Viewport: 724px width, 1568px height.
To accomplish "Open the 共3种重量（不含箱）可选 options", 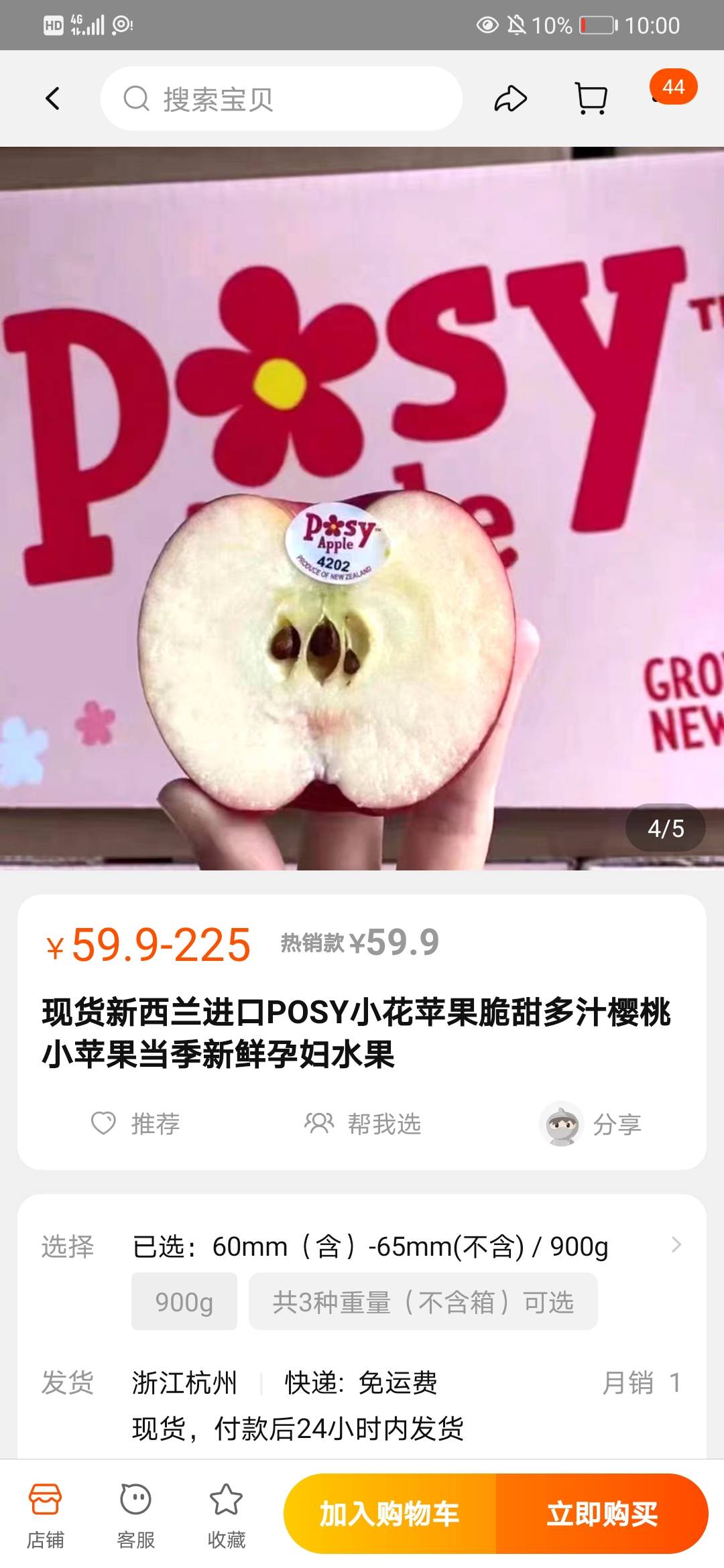I will click(423, 1301).
